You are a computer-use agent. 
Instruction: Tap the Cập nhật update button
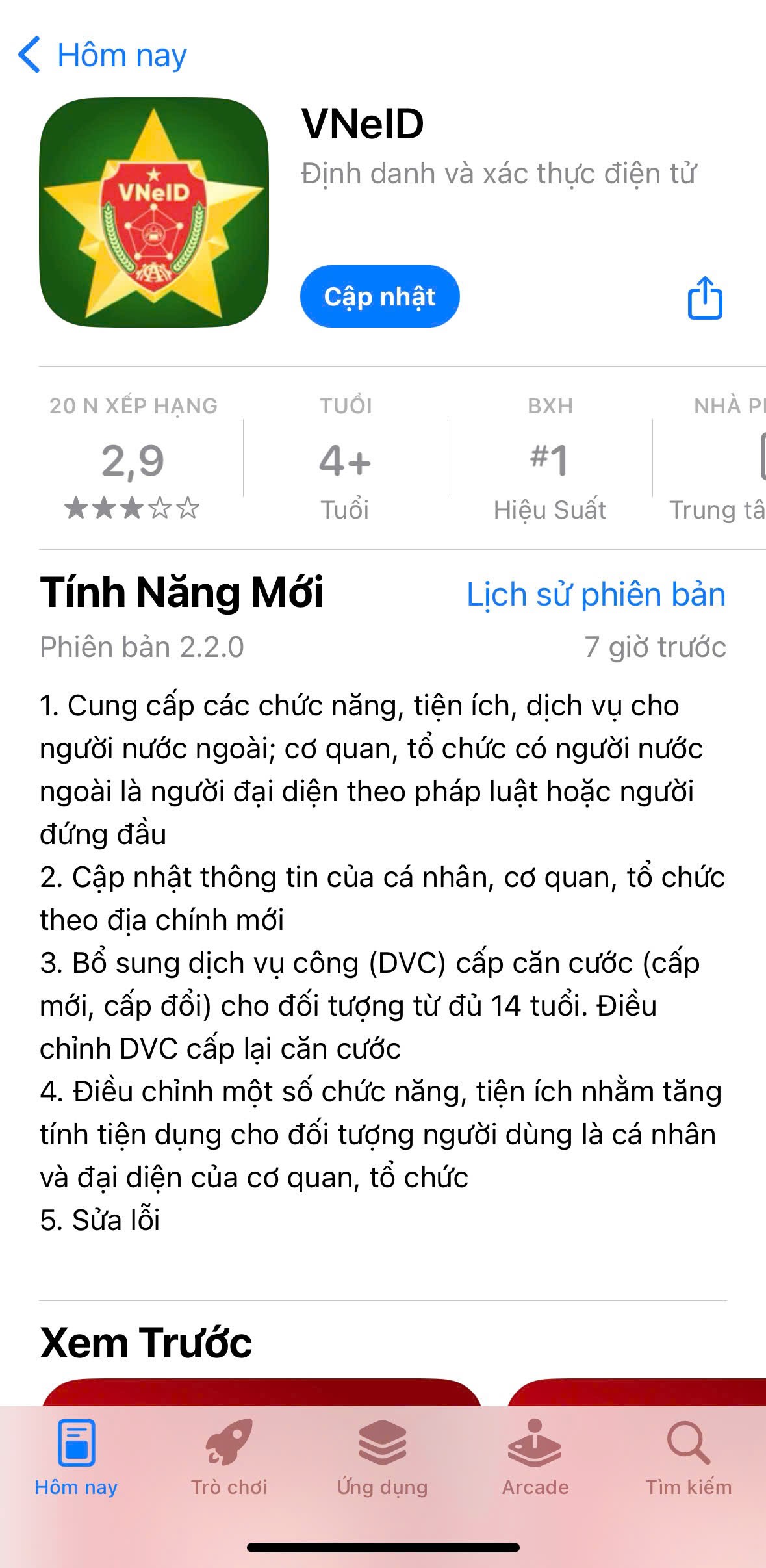[x=379, y=297]
